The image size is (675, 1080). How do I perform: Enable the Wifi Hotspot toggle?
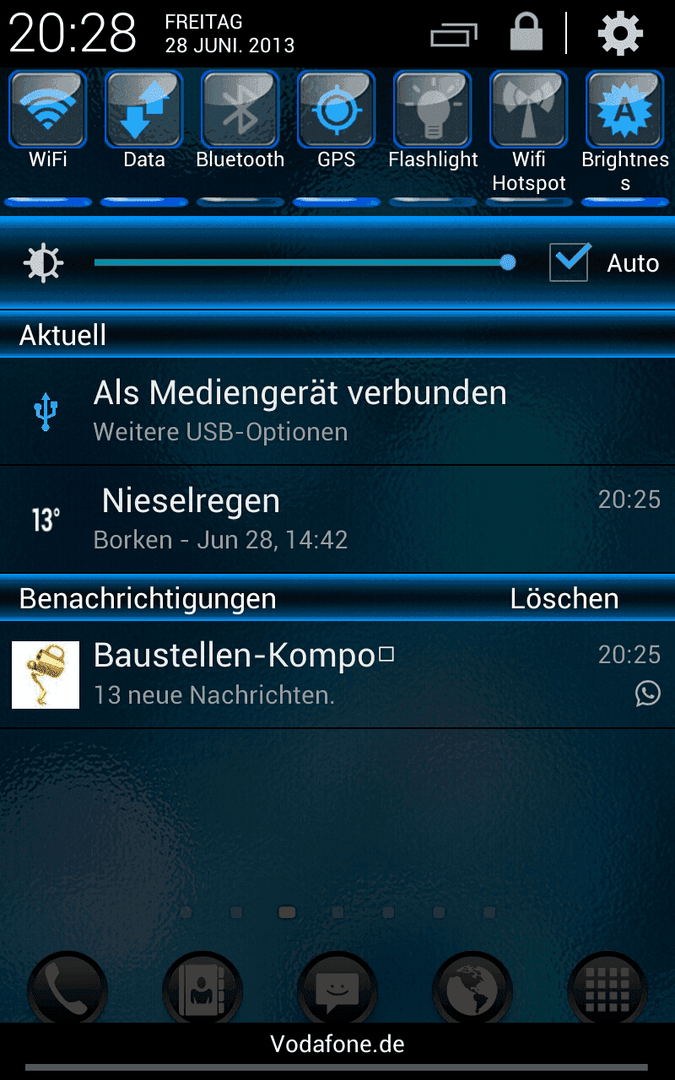coord(528,110)
